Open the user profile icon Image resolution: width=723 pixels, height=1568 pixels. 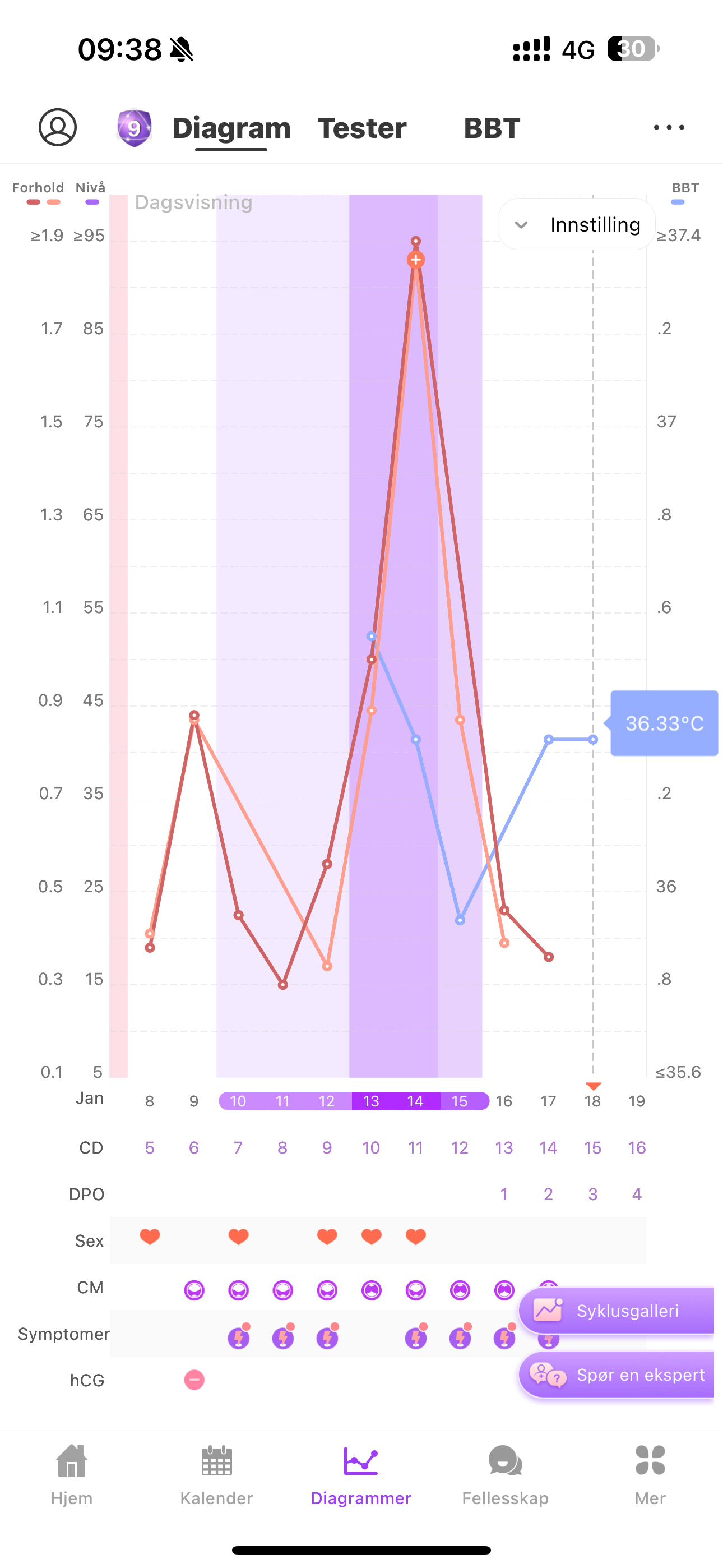point(58,128)
